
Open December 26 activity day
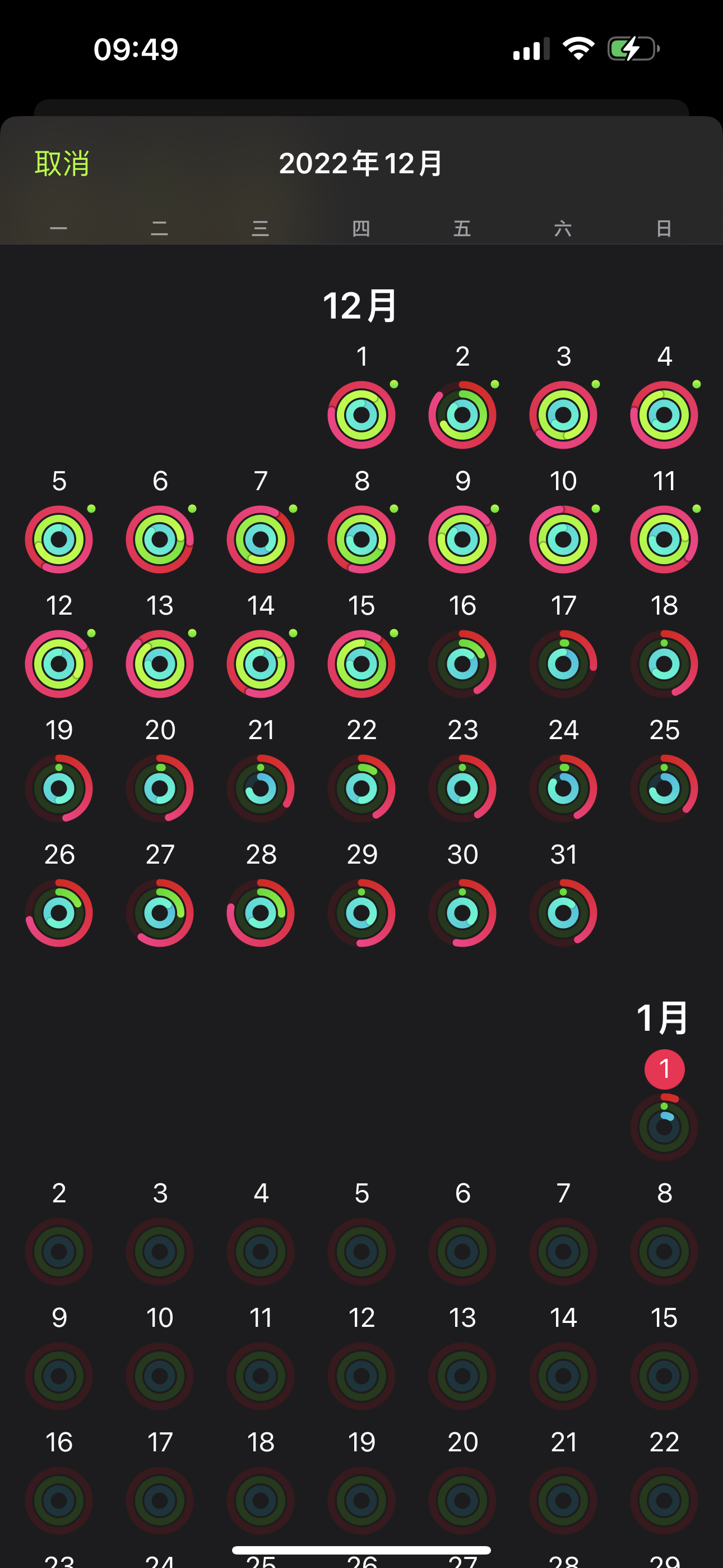pyautogui.click(x=59, y=912)
